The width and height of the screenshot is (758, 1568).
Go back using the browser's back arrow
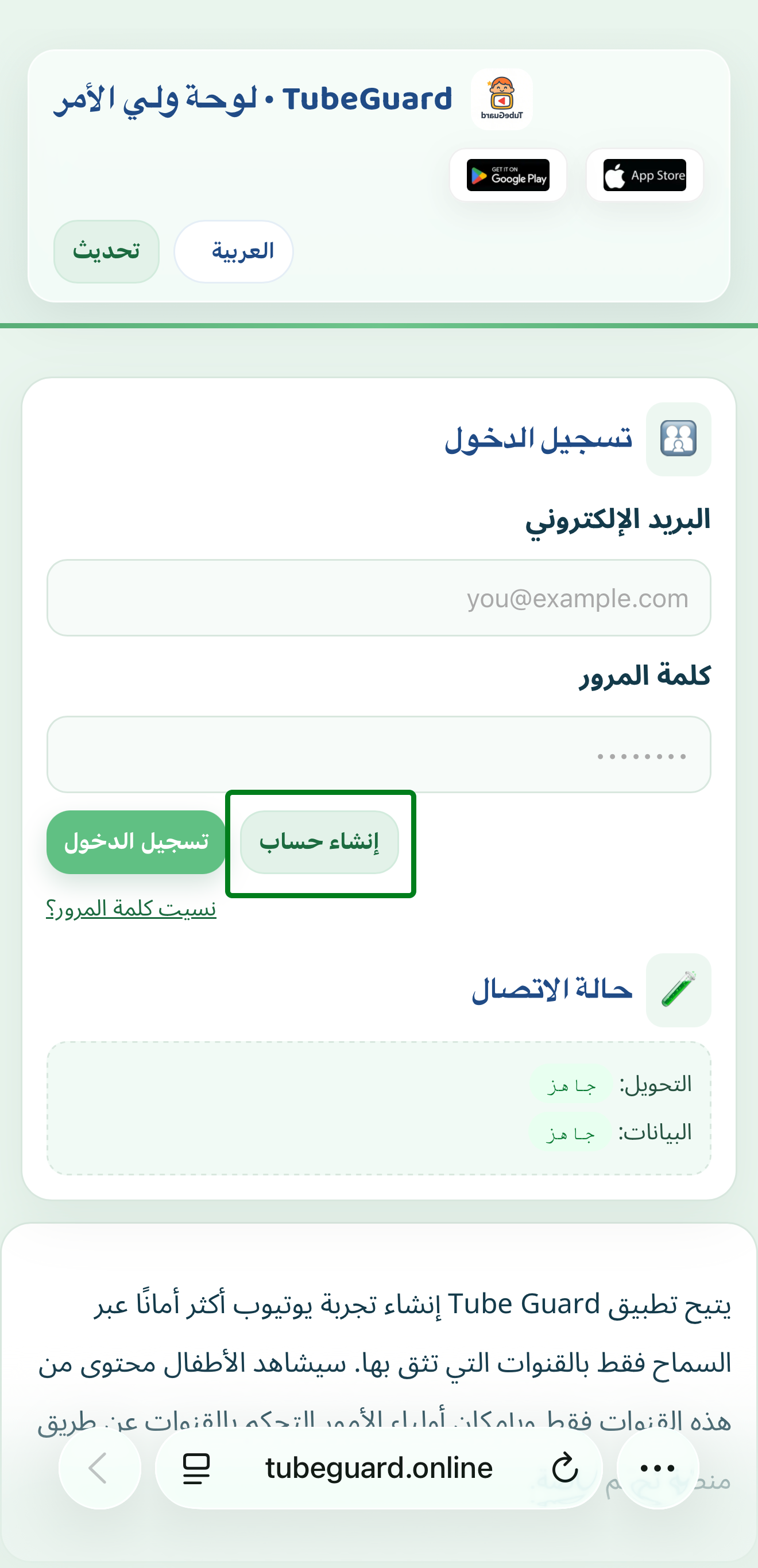[x=99, y=1468]
